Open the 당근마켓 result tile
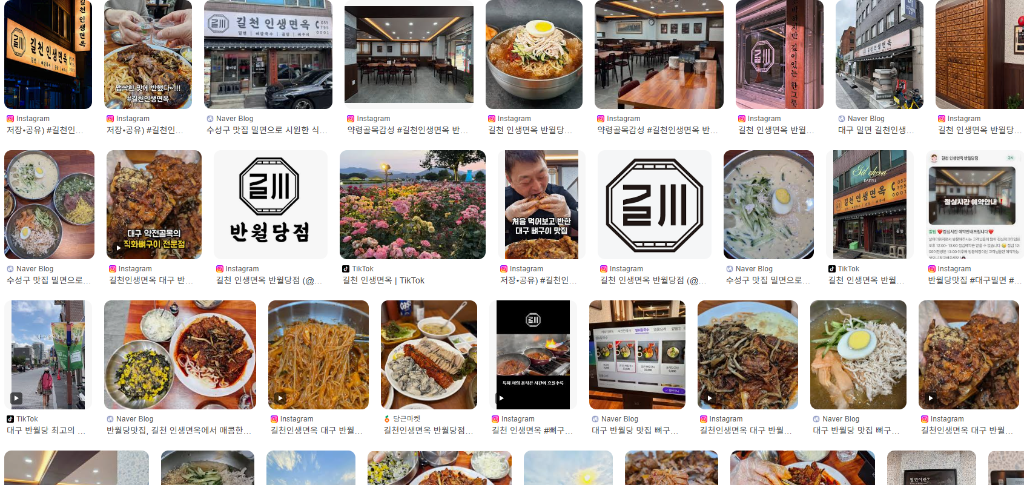The image size is (1024, 485). pos(428,354)
